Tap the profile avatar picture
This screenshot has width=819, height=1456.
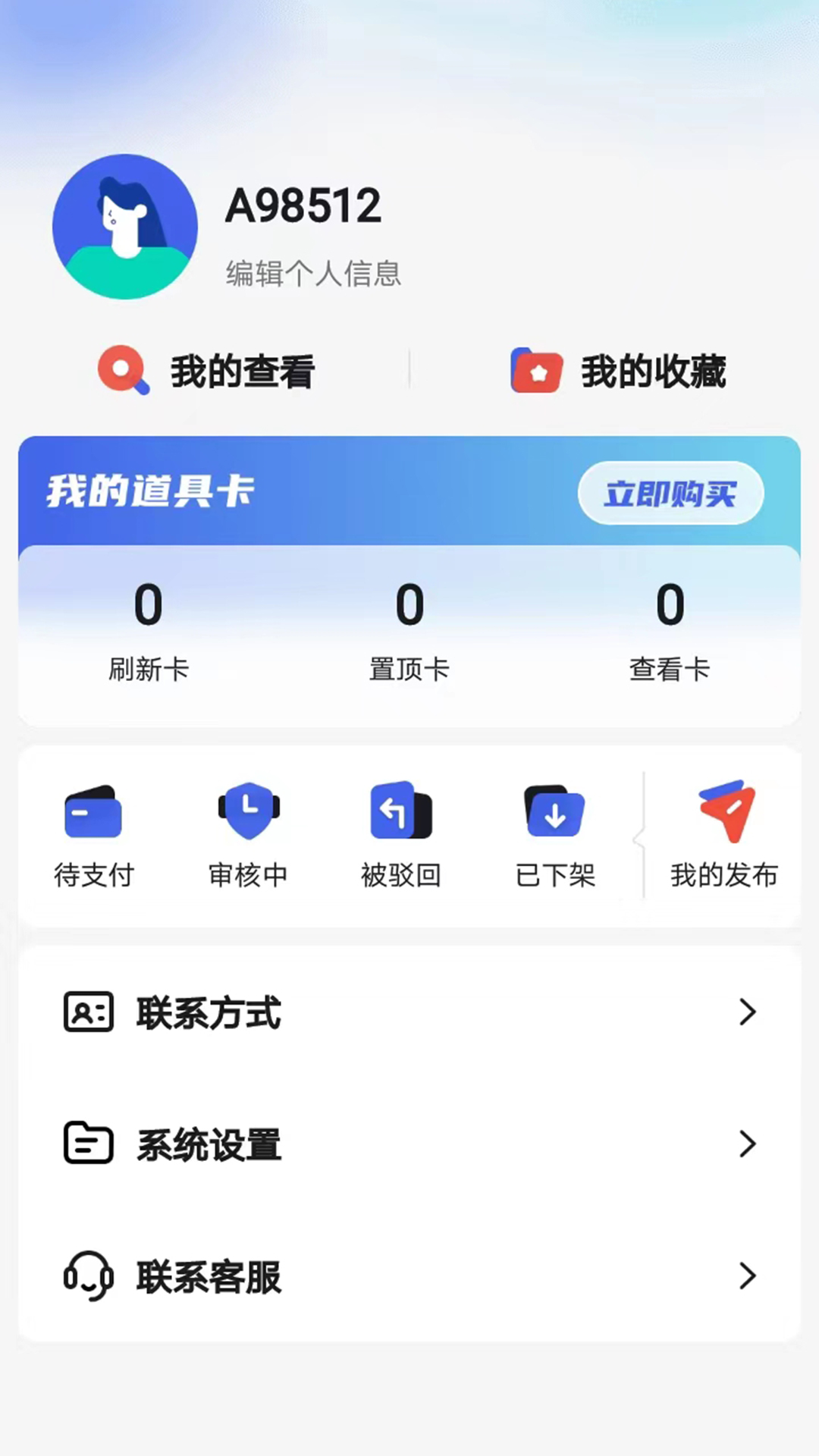125,227
